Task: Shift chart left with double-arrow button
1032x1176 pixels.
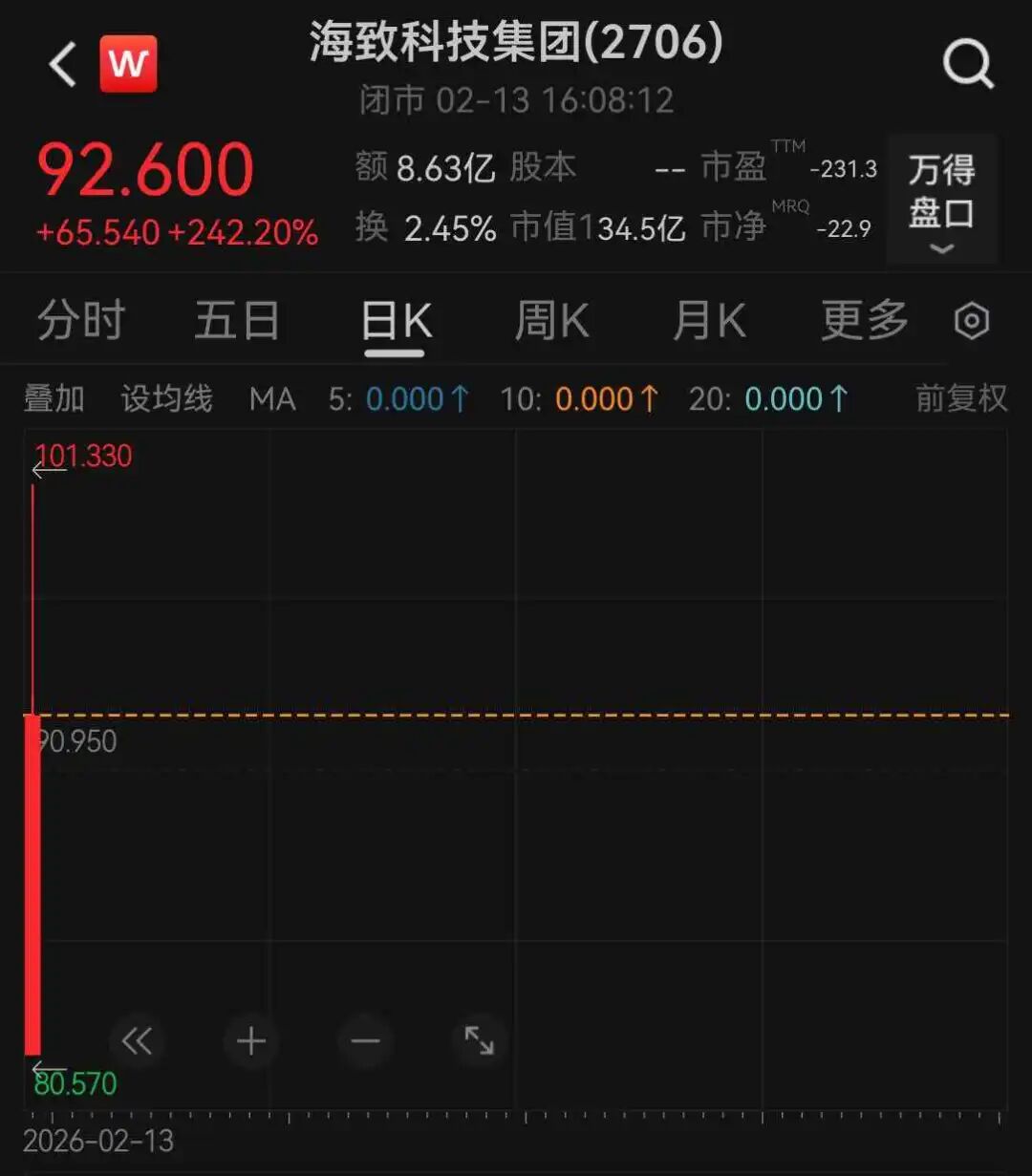Action: coord(137,1040)
